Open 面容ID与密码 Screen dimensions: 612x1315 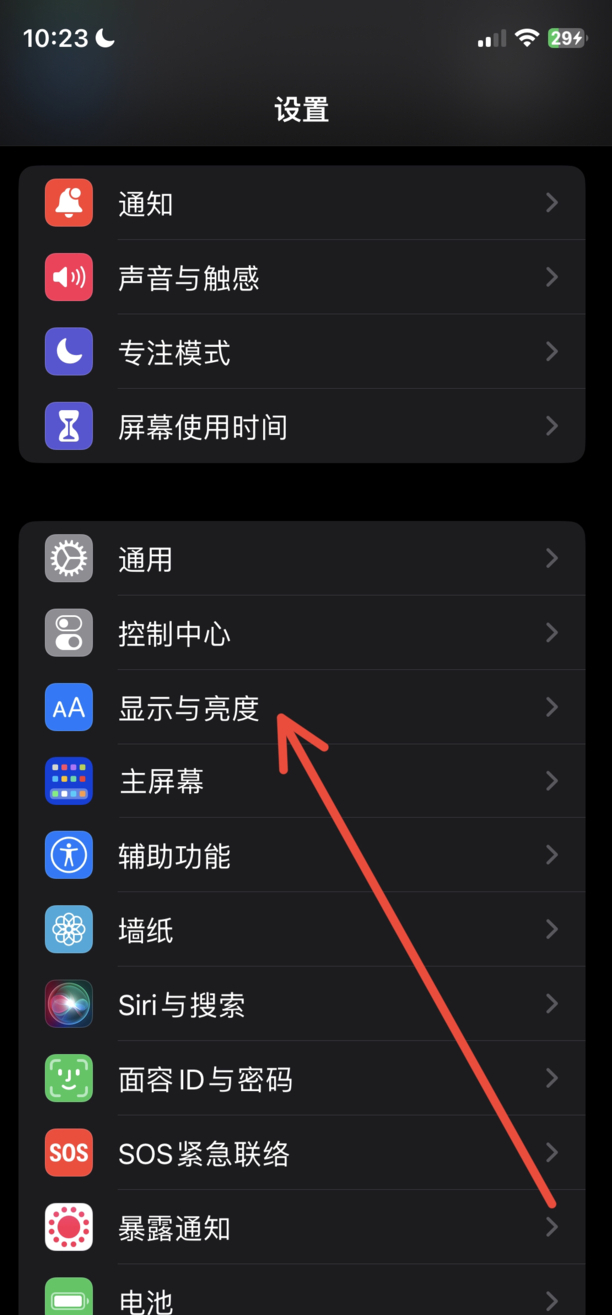[x=300, y=1080]
